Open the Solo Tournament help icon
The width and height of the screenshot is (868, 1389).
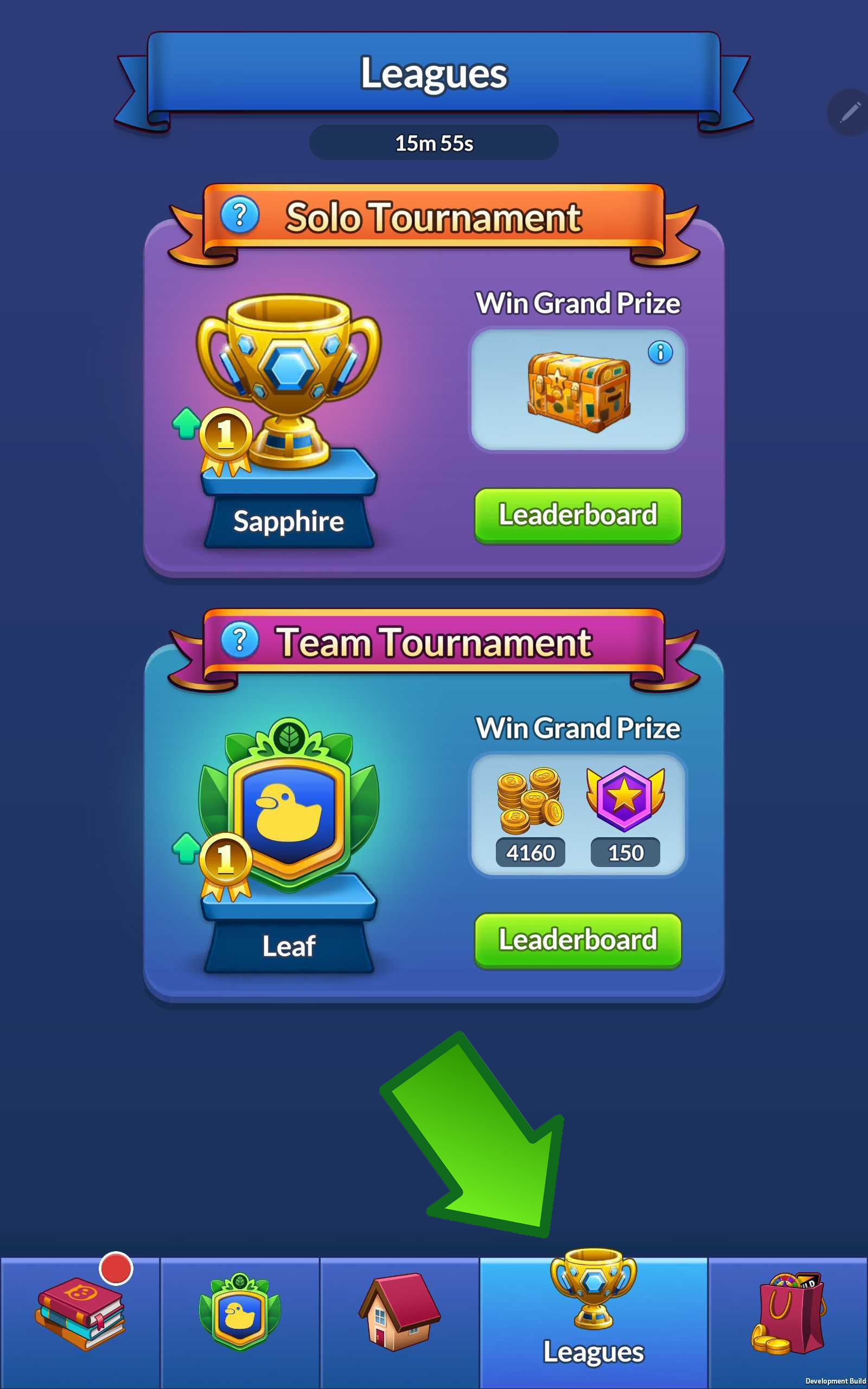click(239, 215)
